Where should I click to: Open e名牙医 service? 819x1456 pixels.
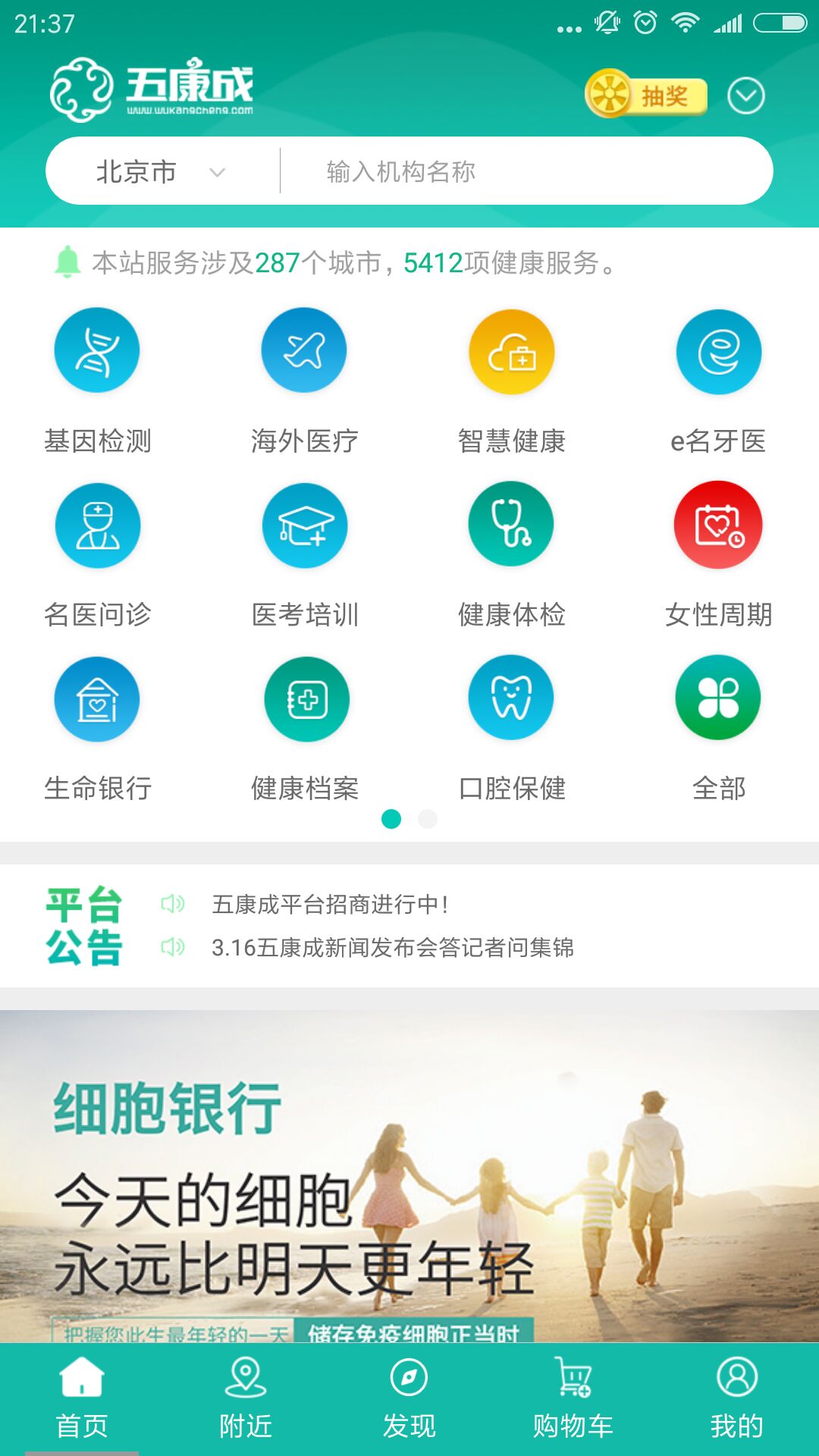pyautogui.click(x=718, y=379)
